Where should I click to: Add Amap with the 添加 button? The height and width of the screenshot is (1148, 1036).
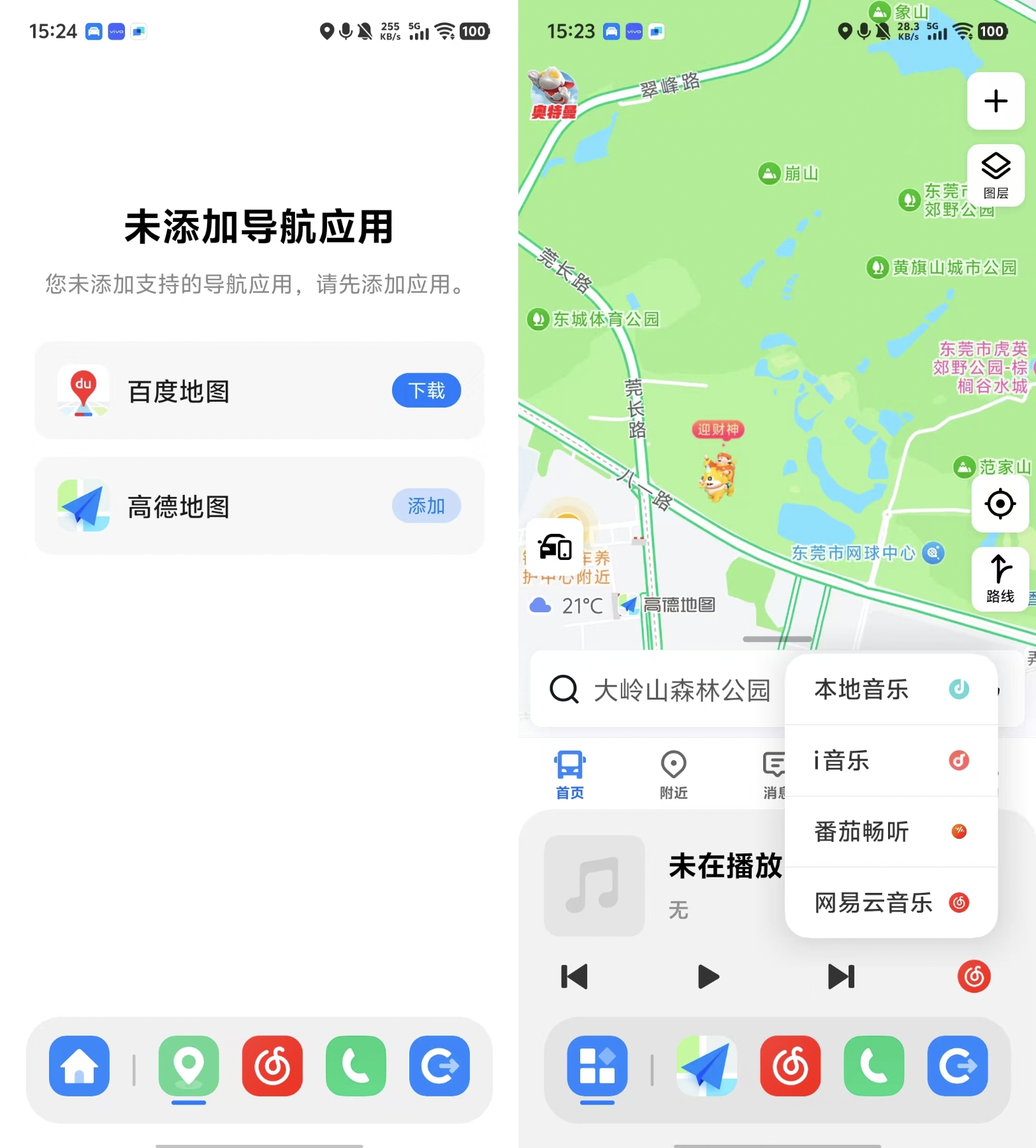[426, 506]
